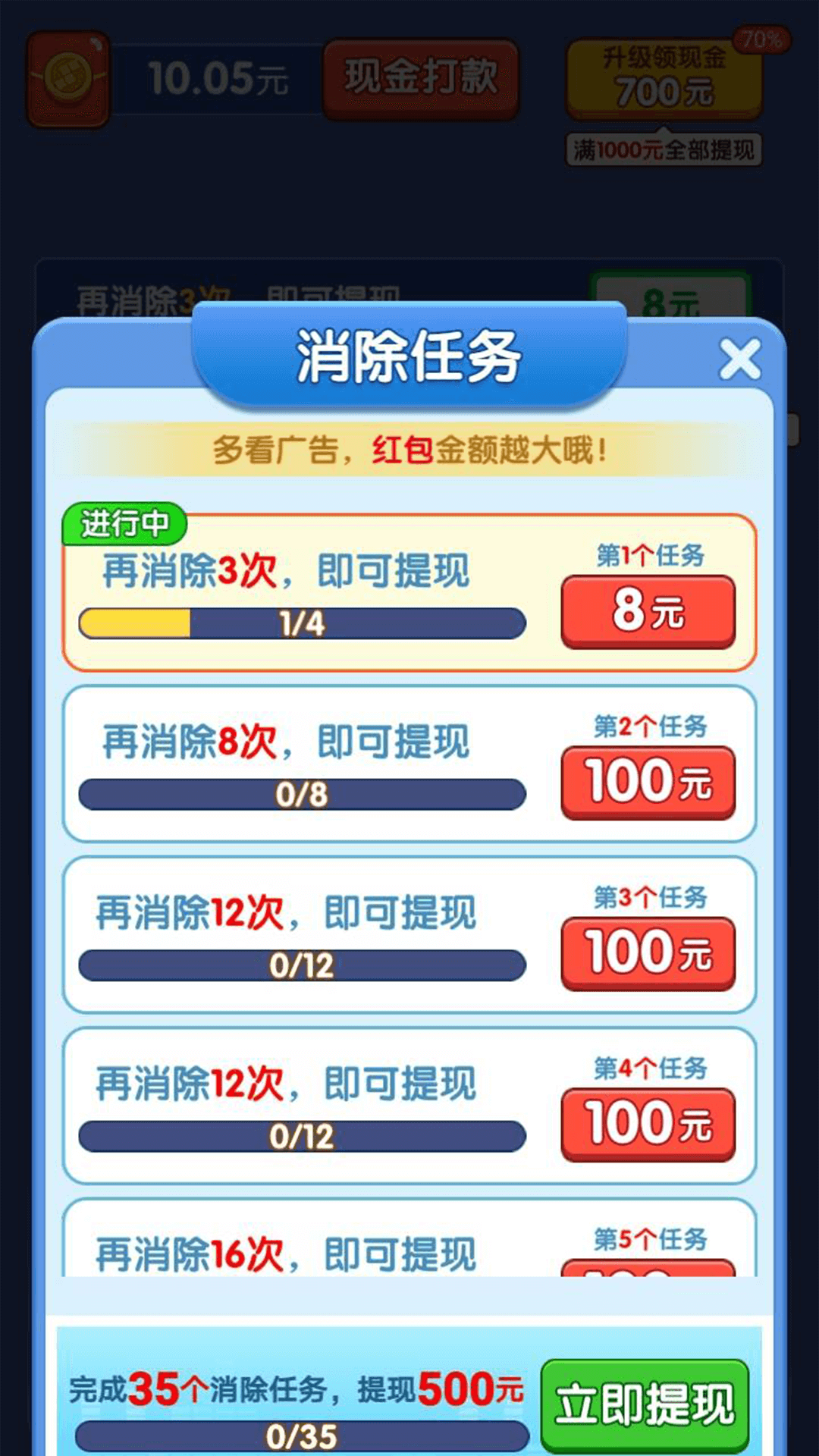Tap the 100元 button for 第2个任务
This screenshot has width=819, height=1456.
click(x=648, y=782)
